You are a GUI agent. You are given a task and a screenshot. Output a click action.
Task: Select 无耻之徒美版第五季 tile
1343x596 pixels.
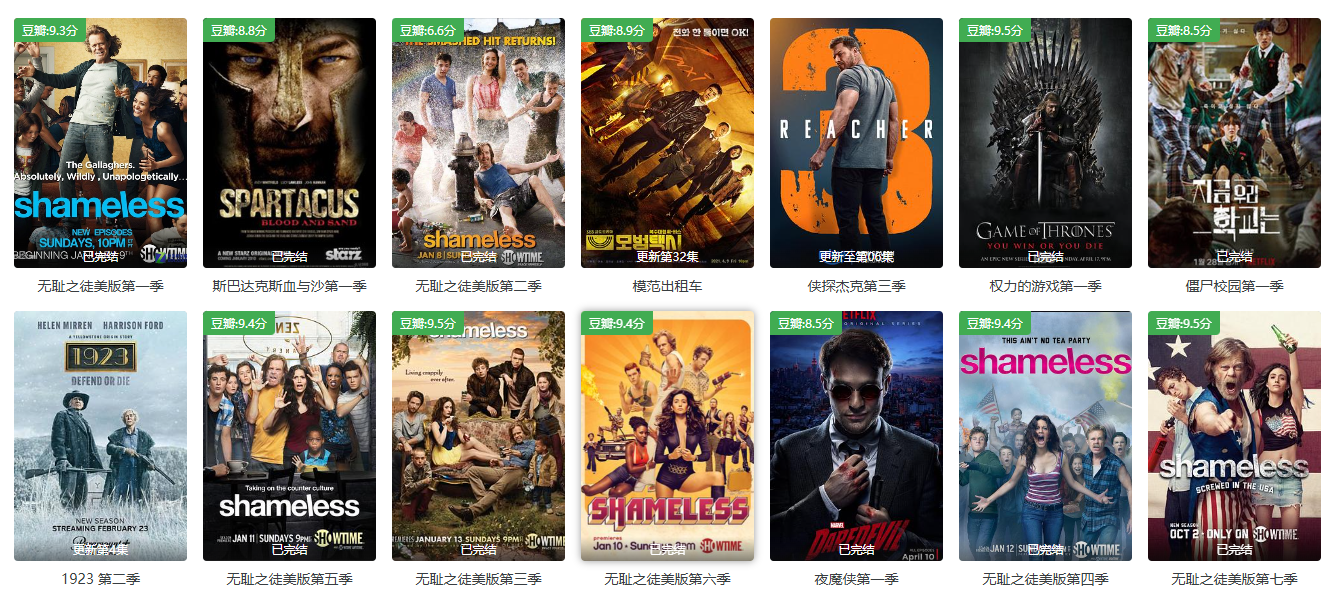click(x=289, y=436)
